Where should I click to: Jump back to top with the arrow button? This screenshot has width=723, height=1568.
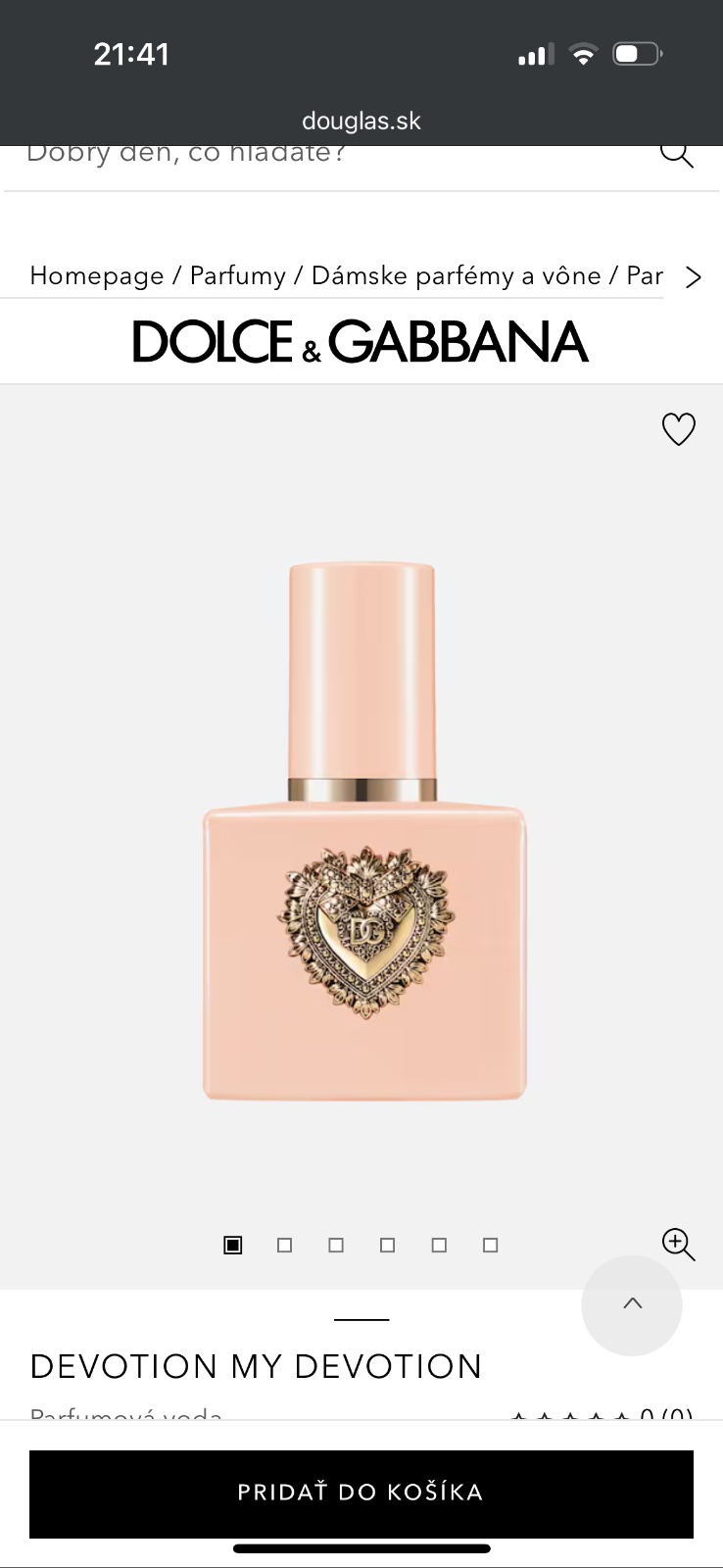[x=632, y=1304]
